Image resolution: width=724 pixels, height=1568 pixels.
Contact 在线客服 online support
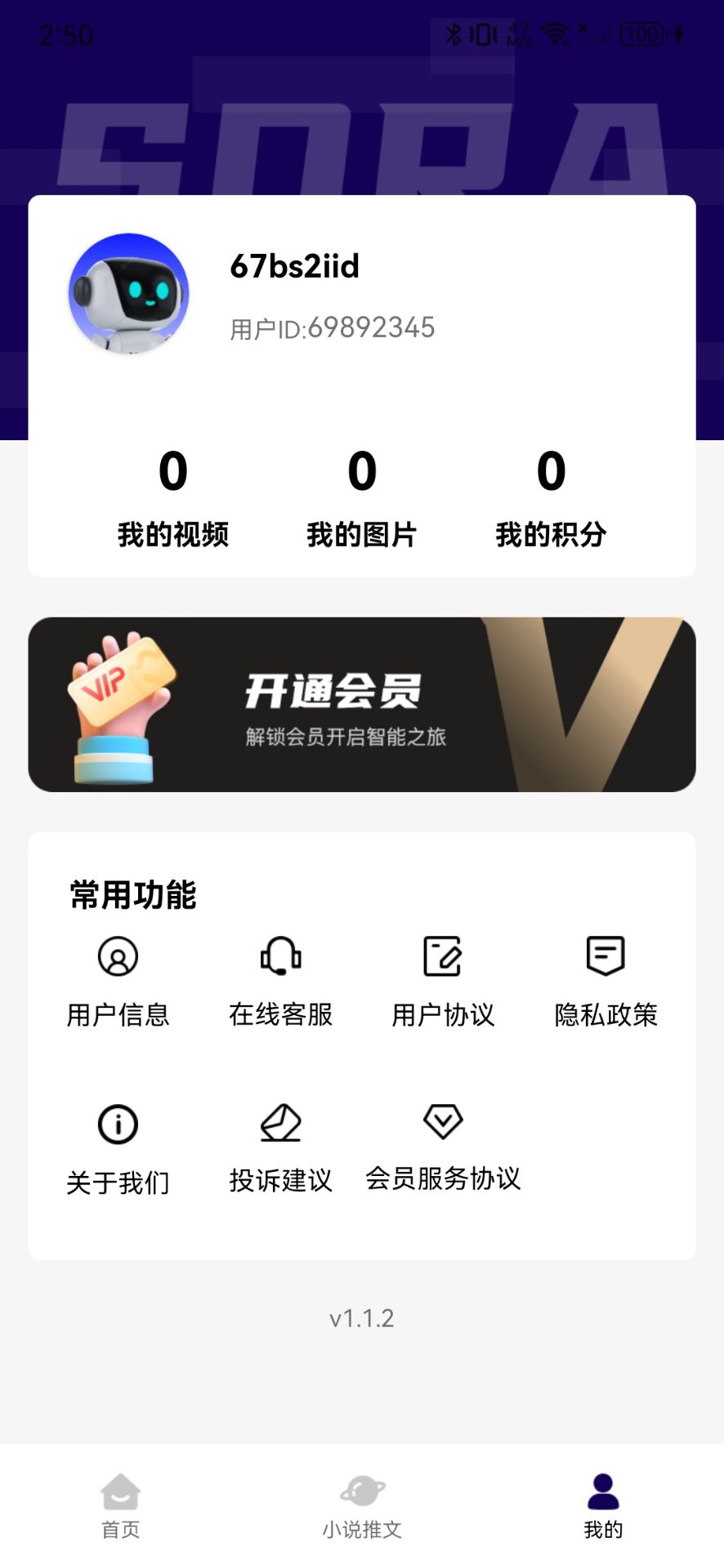(x=281, y=980)
